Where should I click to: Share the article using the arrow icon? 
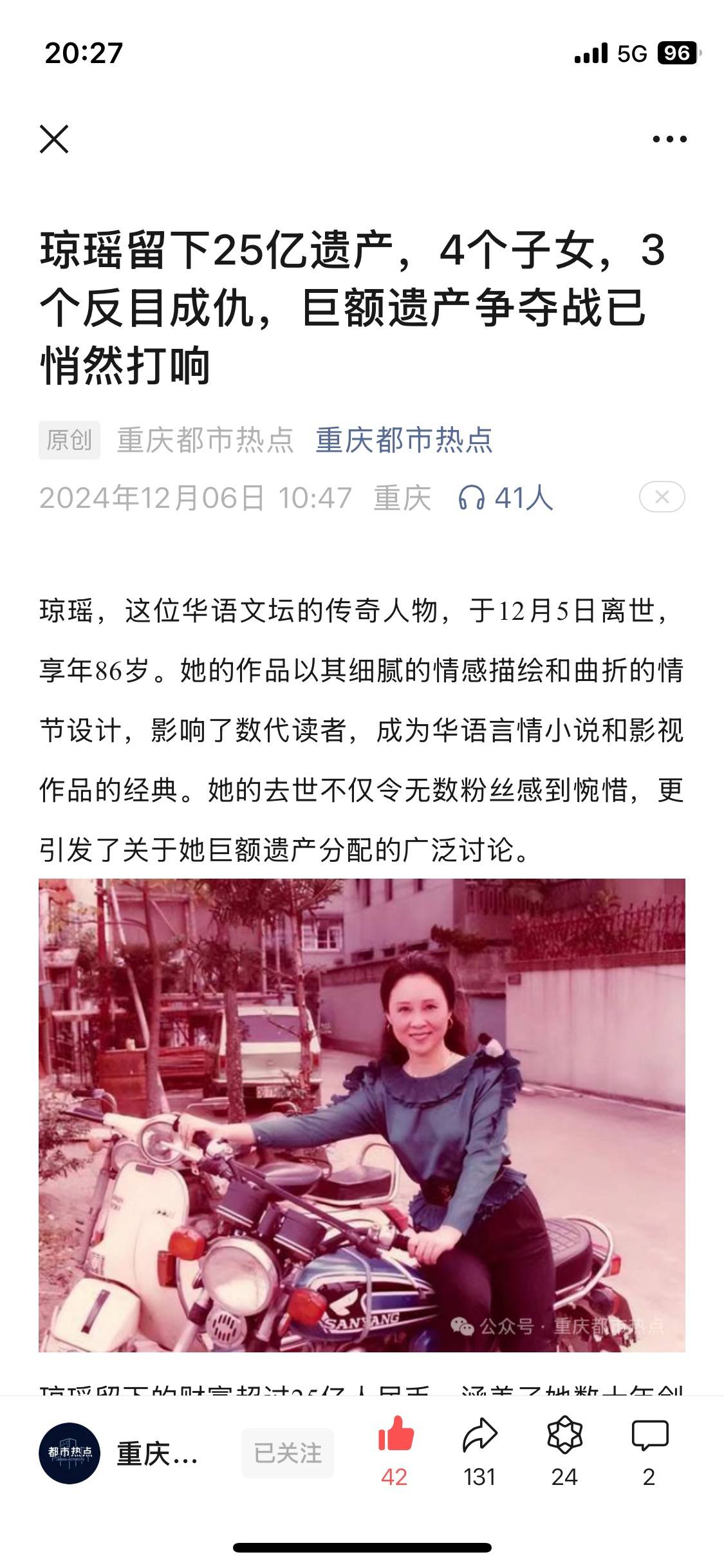[480, 1437]
